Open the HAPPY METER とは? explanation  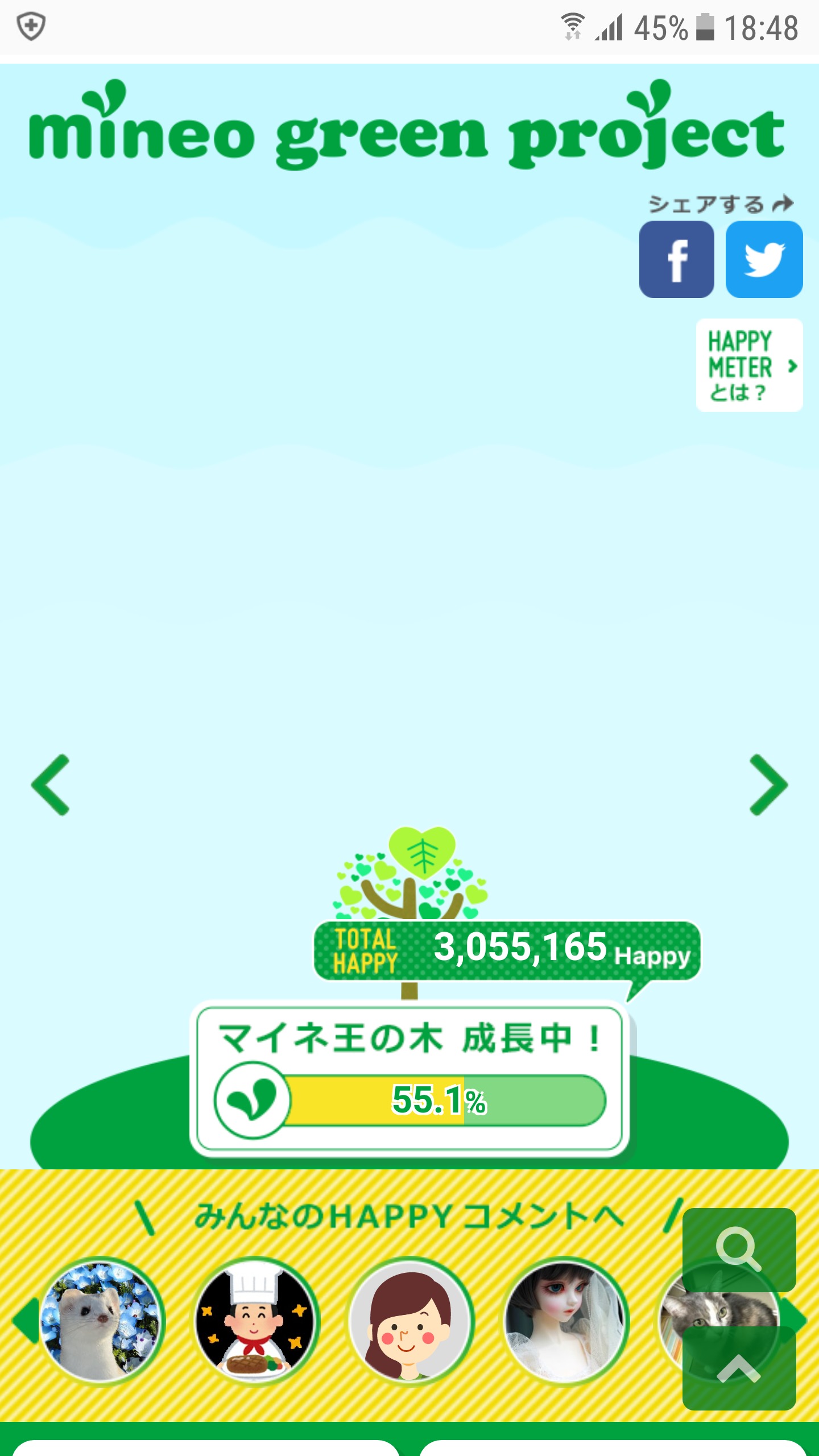click(749, 365)
